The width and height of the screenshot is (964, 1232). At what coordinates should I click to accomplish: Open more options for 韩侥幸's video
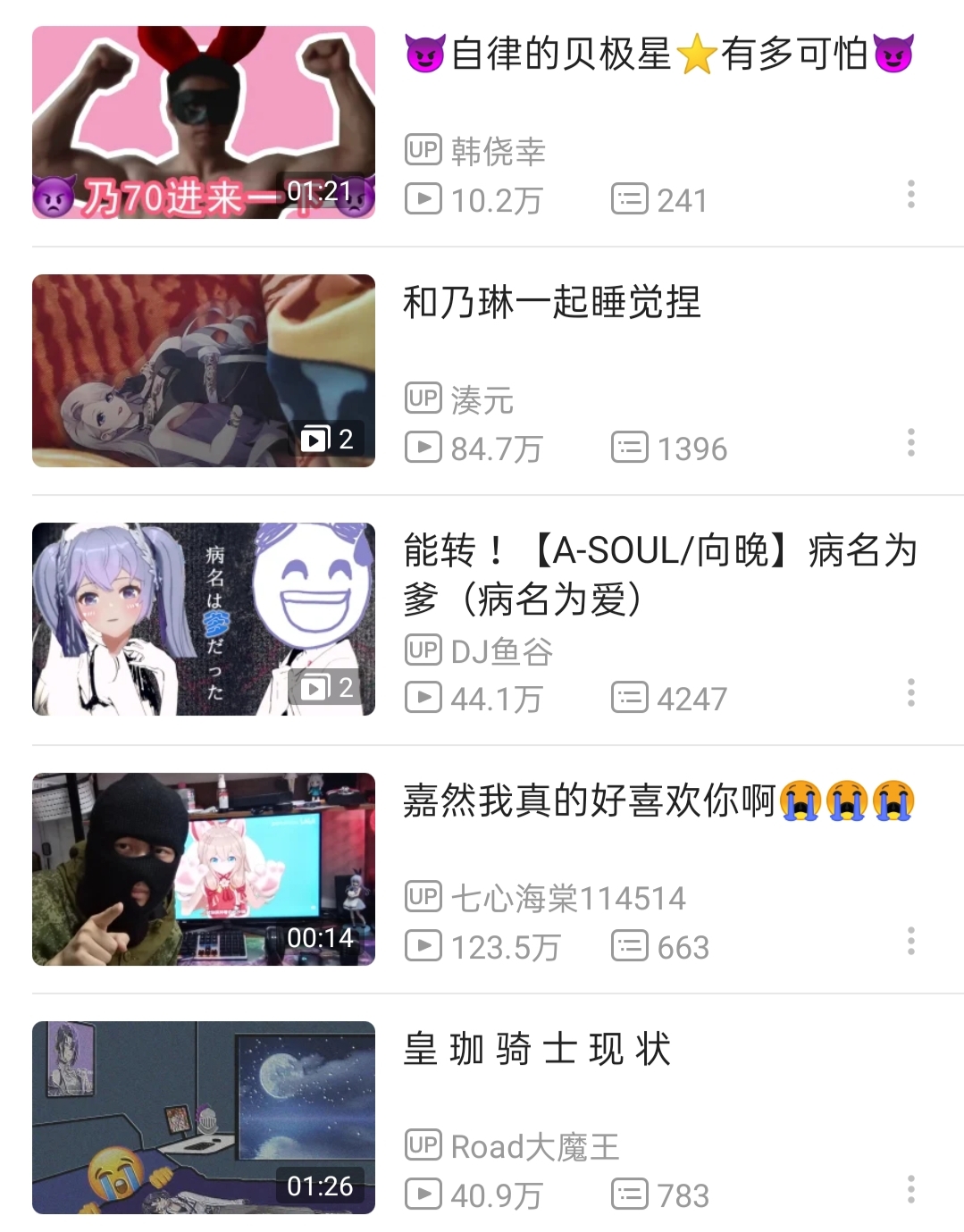(910, 194)
